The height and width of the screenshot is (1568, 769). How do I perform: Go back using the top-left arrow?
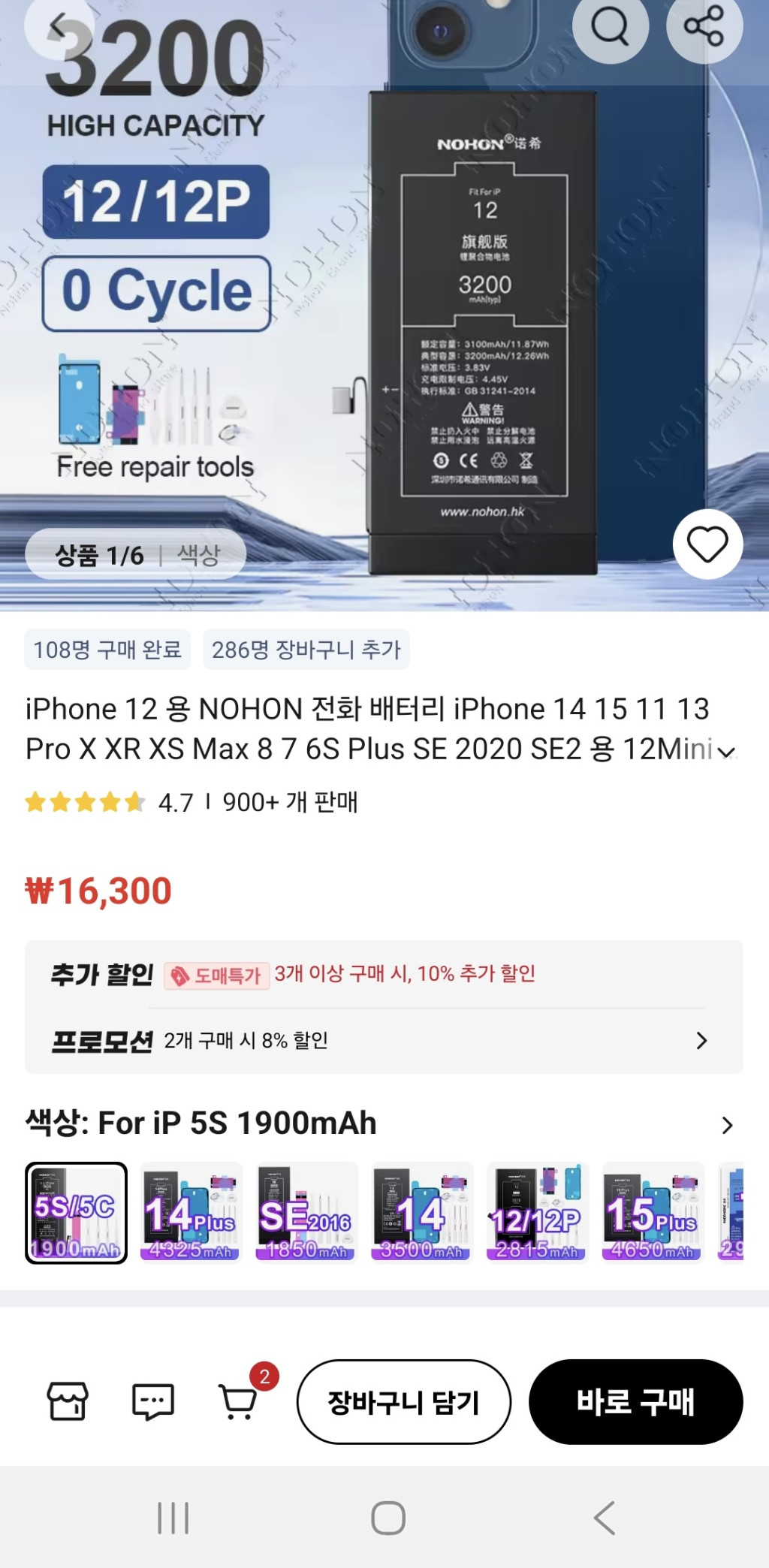click(60, 27)
